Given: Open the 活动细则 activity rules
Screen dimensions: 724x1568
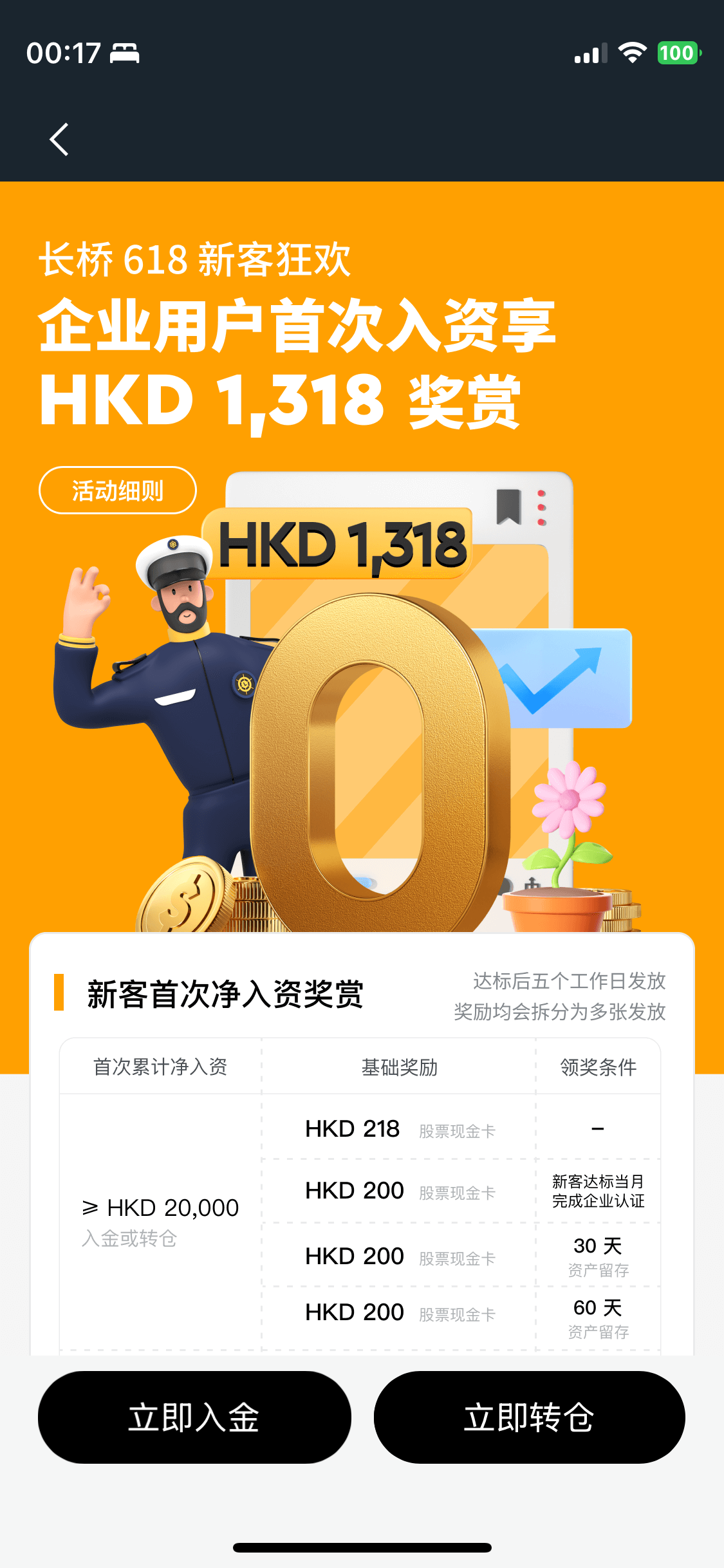Looking at the screenshot, I should (118, 490).
